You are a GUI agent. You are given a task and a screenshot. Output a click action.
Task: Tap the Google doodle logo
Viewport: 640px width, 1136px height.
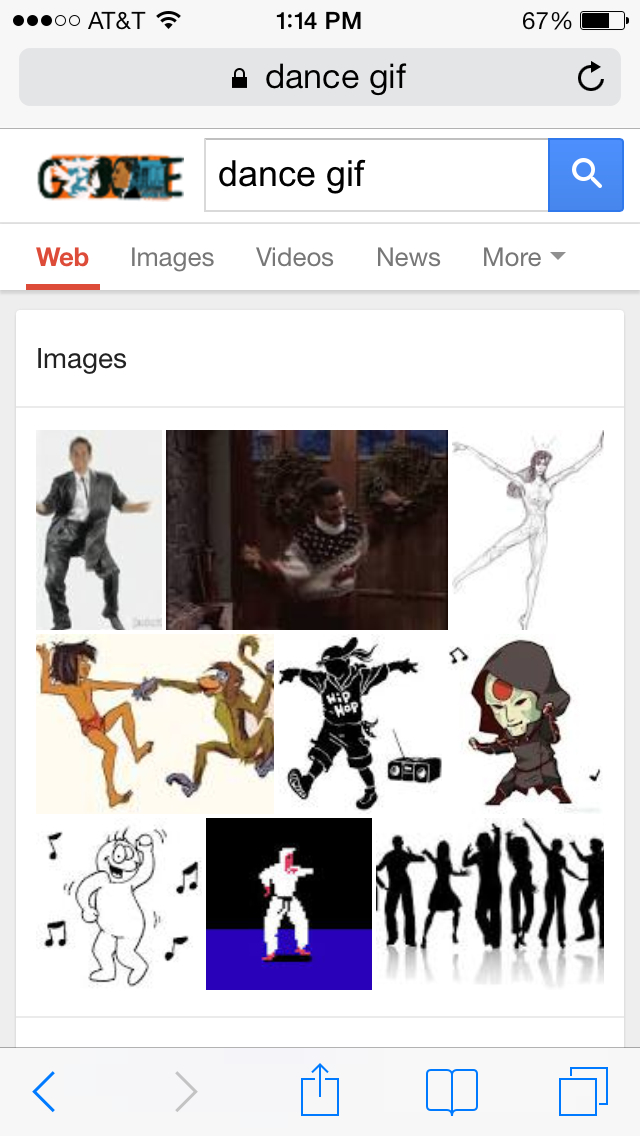[x=111, y=176]
